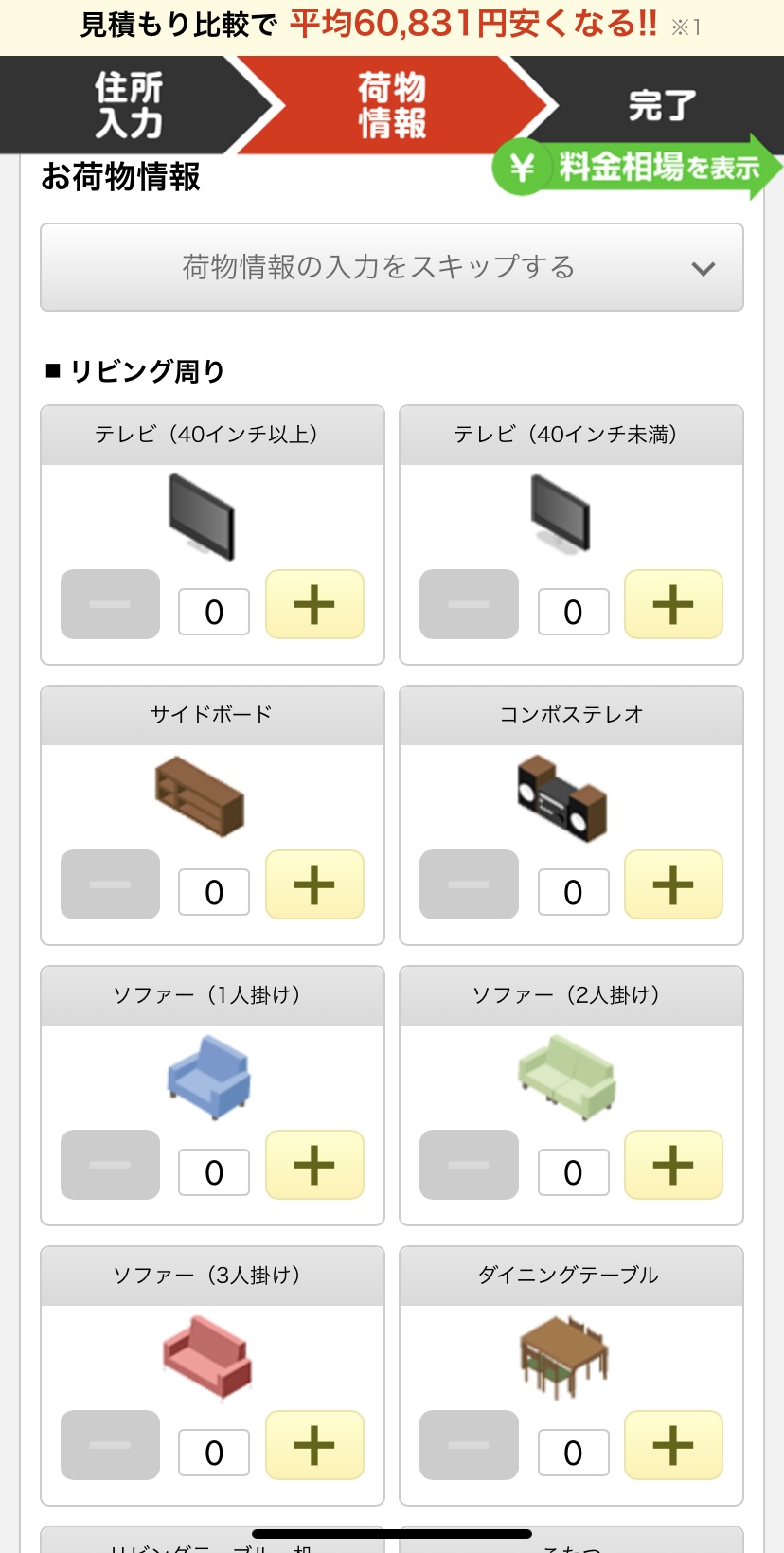Tap minus for サイドボード
This screenshot has height=1553, width=784.
point(110,884)
